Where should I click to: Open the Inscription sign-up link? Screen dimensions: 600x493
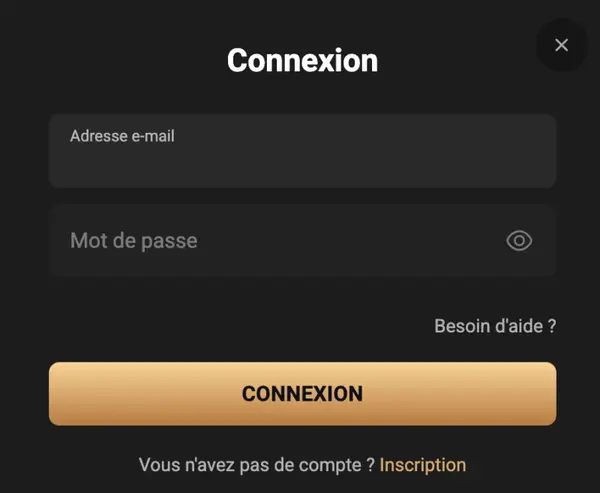(423, 465)
